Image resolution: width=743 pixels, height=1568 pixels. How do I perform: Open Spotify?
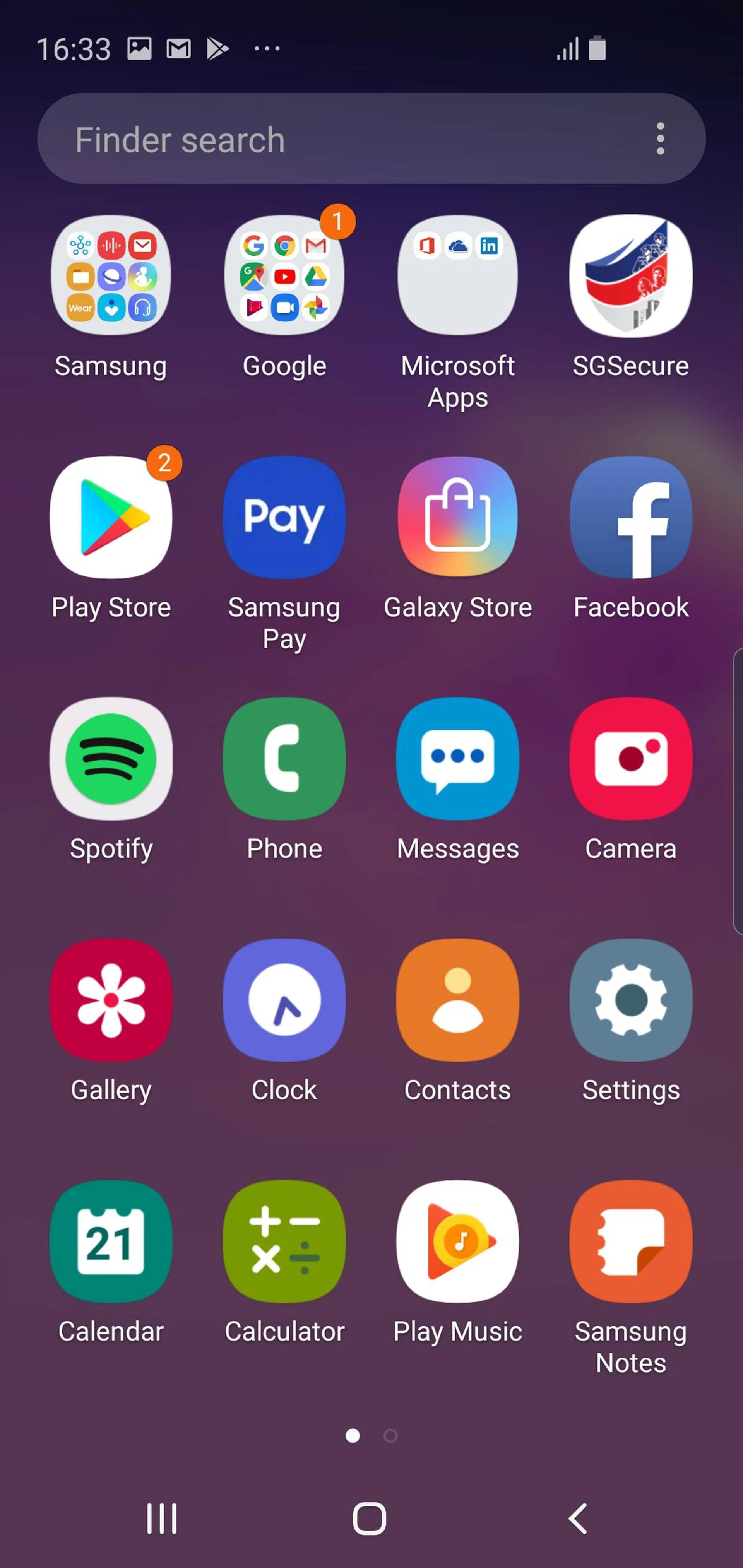111,758
